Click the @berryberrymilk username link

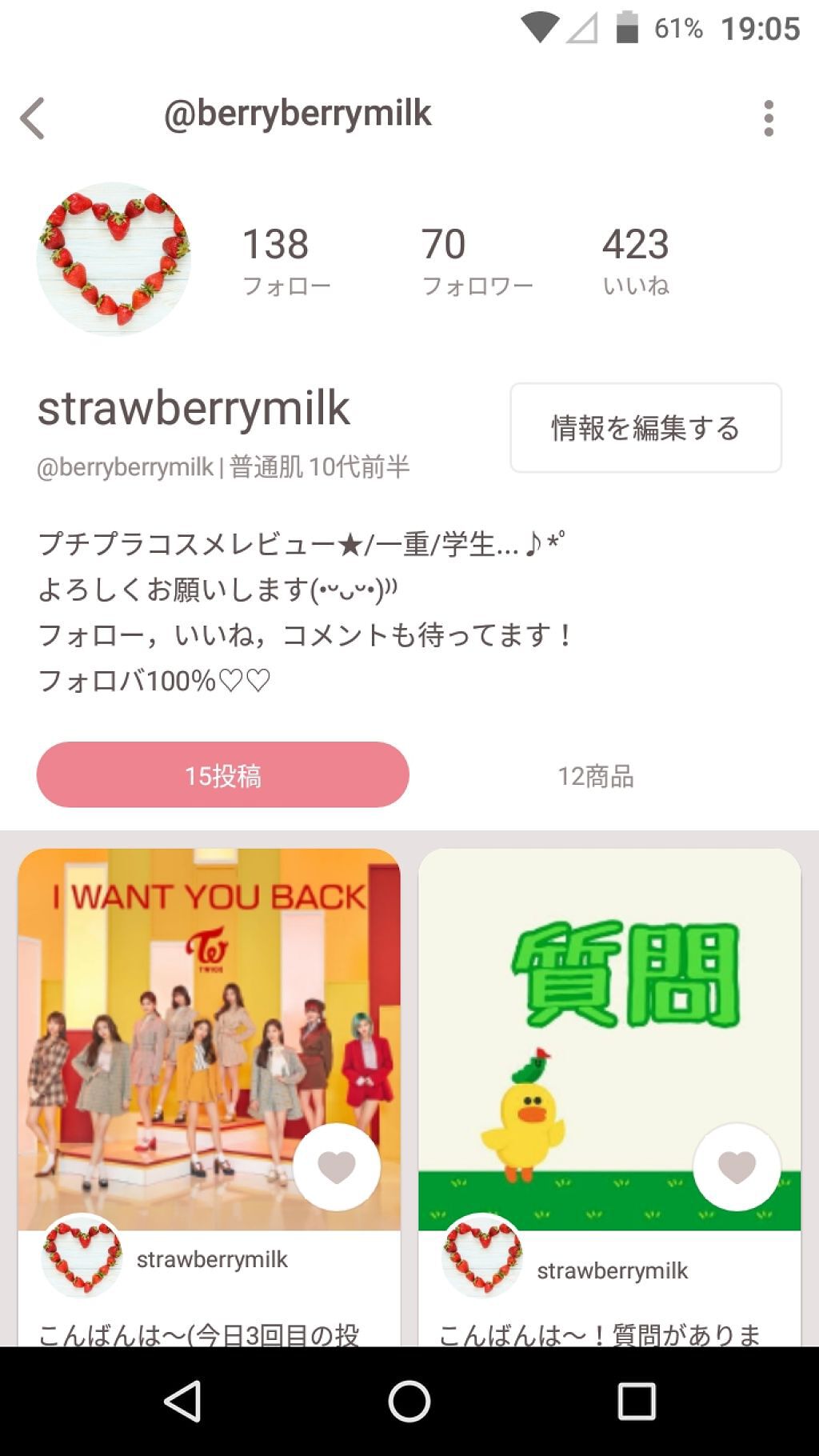(x=126, y=468)
